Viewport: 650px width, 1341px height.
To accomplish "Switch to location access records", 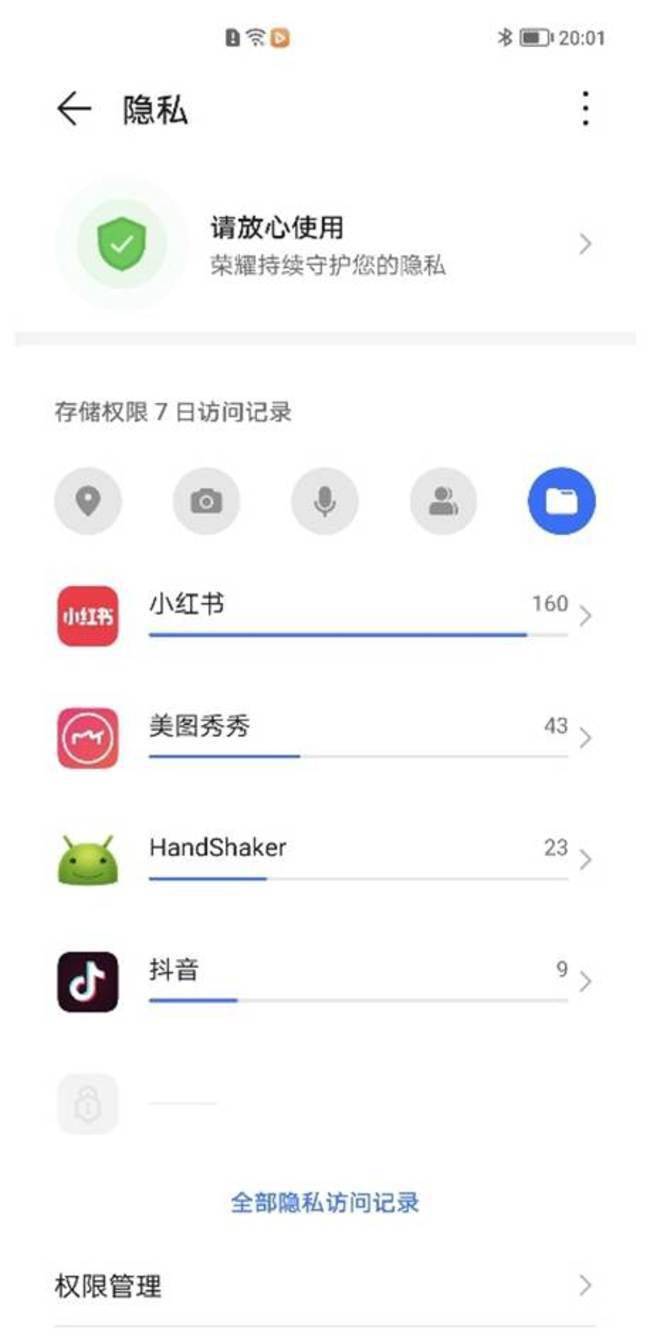I will click(88, 501).
